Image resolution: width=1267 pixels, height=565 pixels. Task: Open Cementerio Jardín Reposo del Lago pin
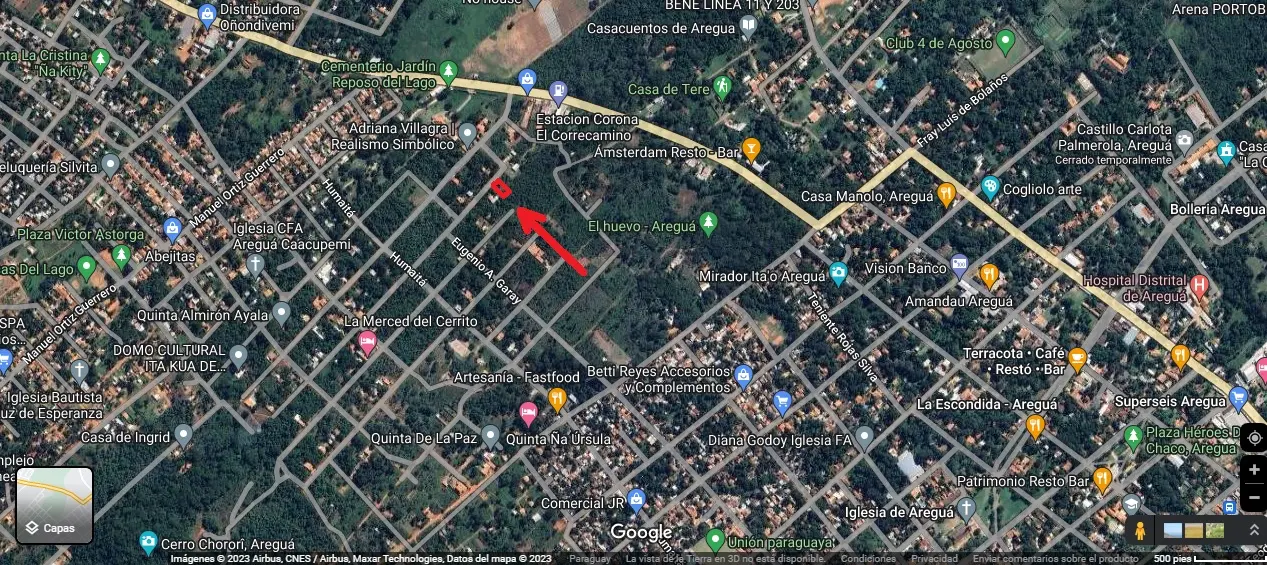coord(448,71)
